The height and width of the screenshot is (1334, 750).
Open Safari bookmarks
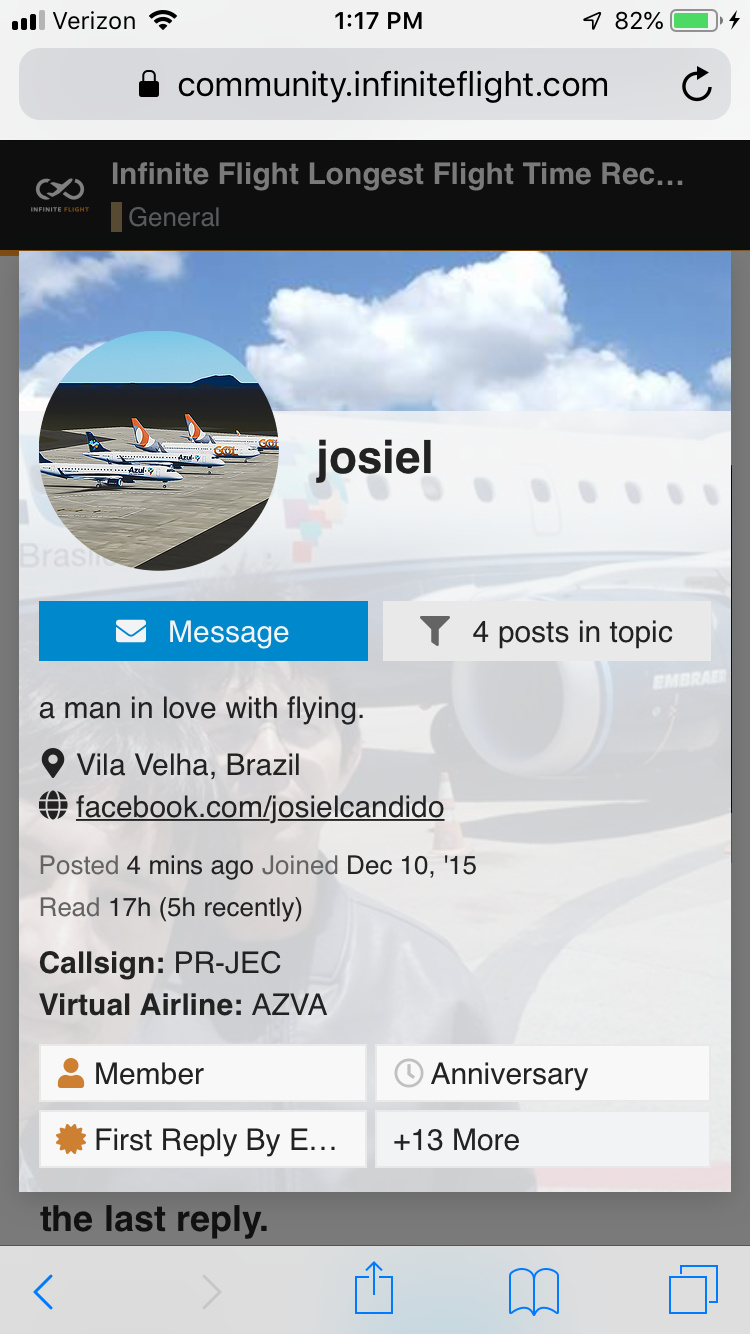click(533, 1291)
